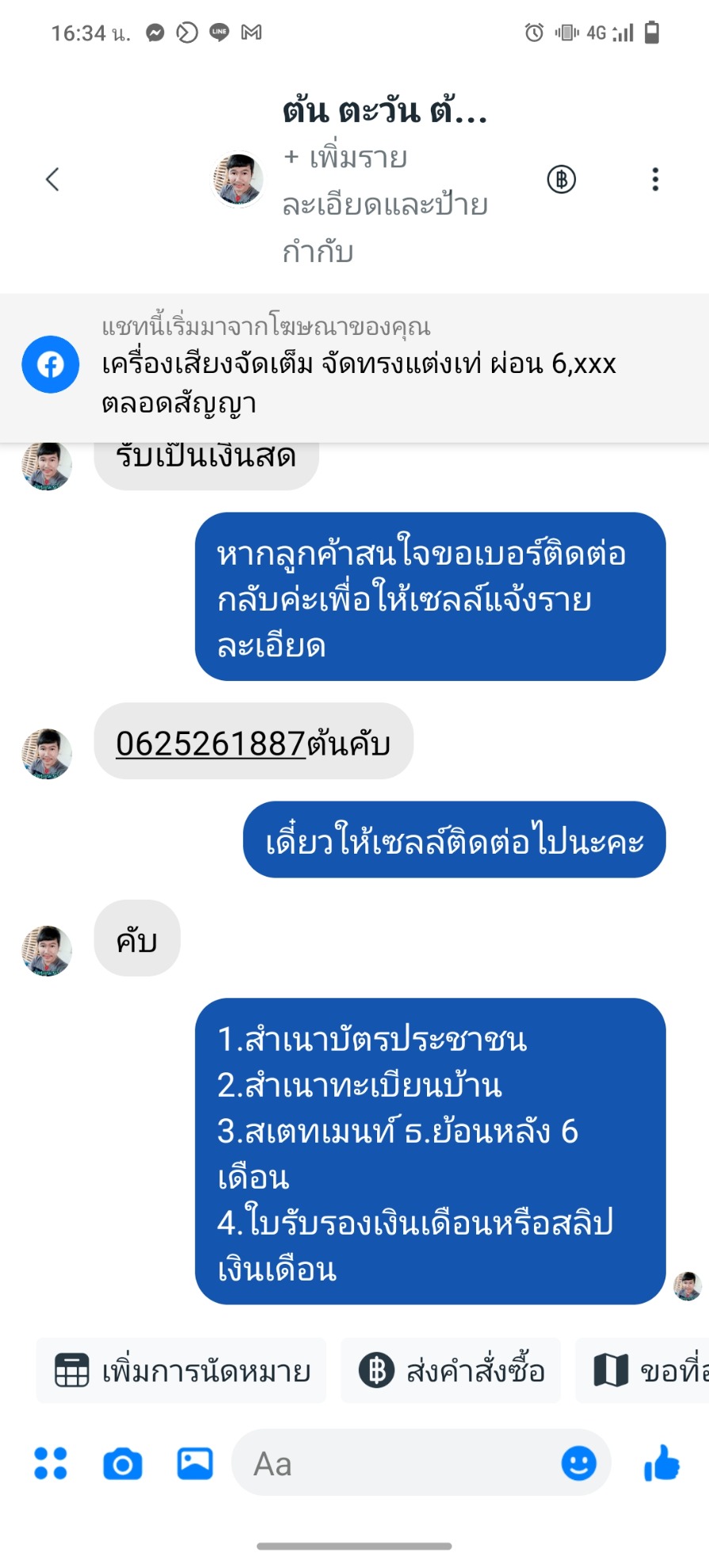Tap เพิ่มรายละเอียดและป้ายกำกับ to add labels

coord(385,204)
